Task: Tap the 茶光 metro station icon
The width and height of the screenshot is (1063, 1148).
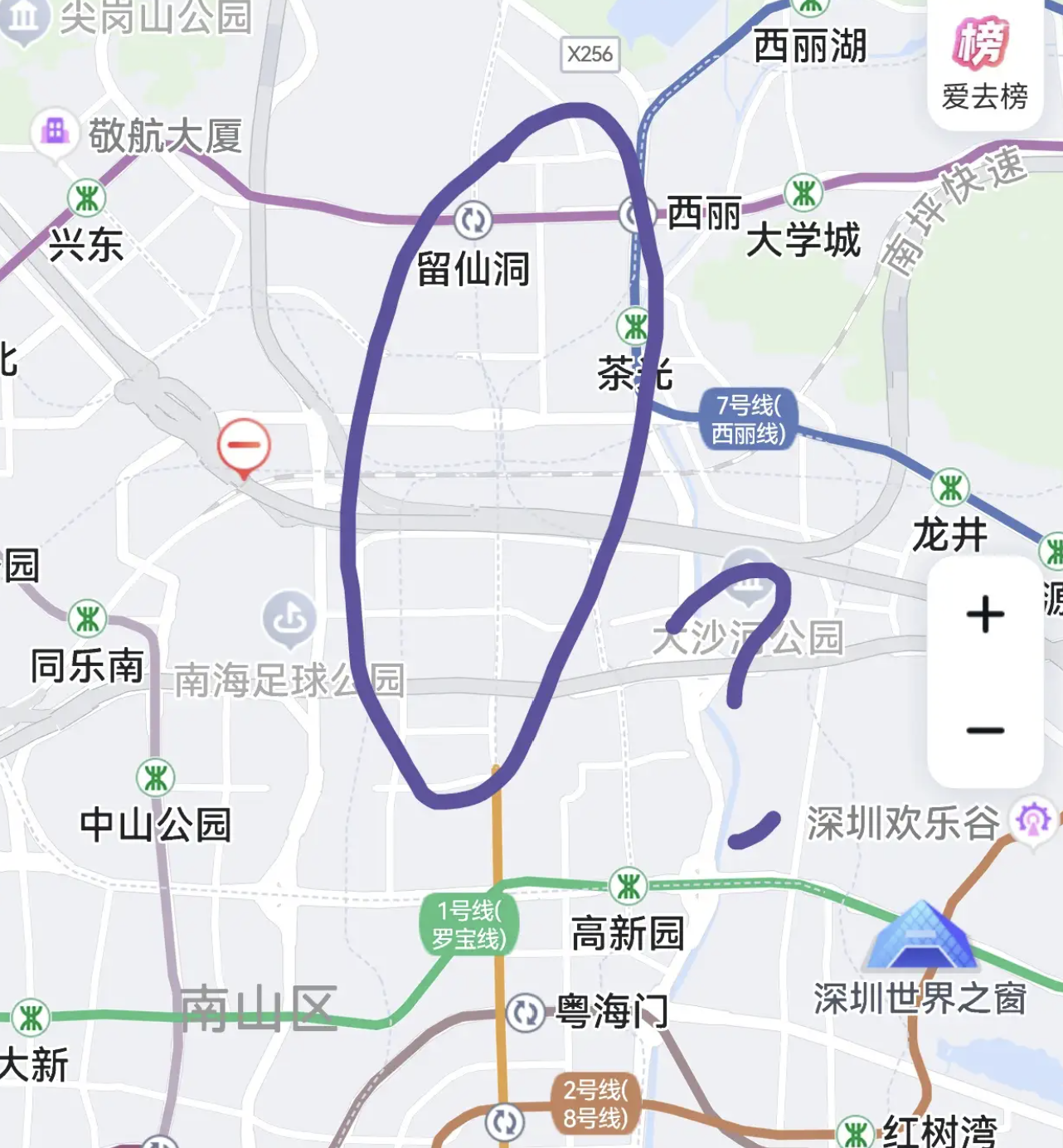Action: [x=634, y=327]
